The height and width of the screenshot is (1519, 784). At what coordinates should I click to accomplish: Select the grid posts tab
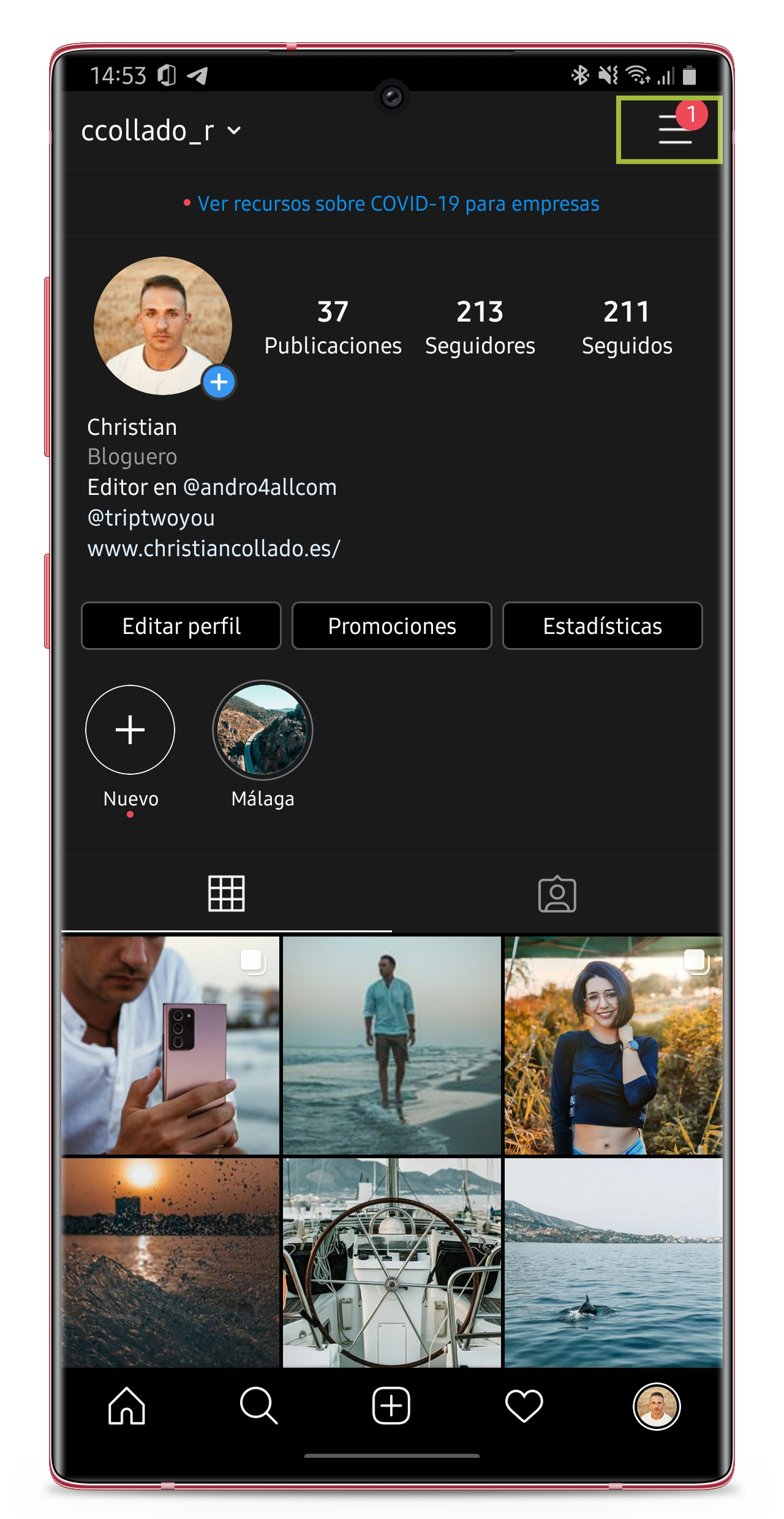pyautogui.click(x=227, y=894)
